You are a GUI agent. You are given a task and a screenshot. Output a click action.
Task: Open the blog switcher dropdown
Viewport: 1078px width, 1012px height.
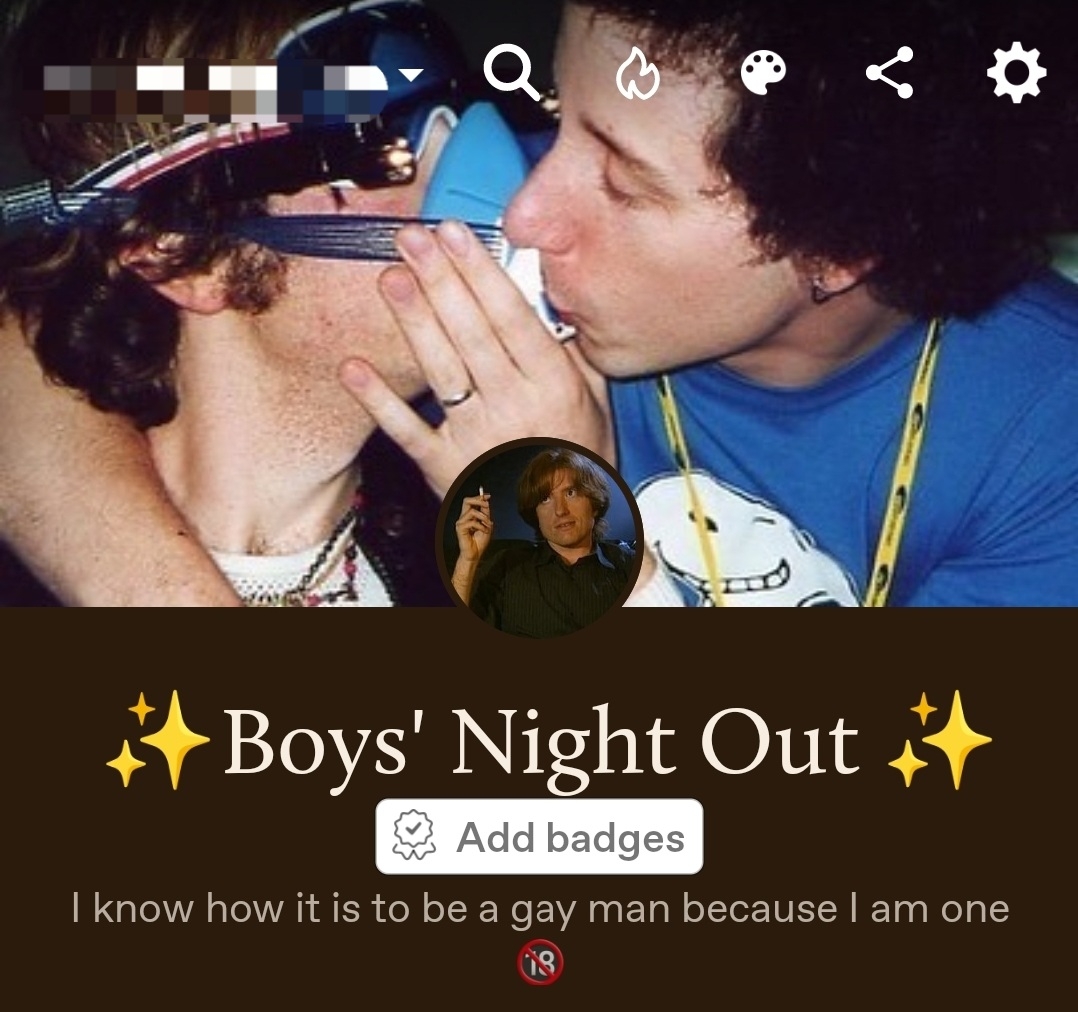coord(411,75)
